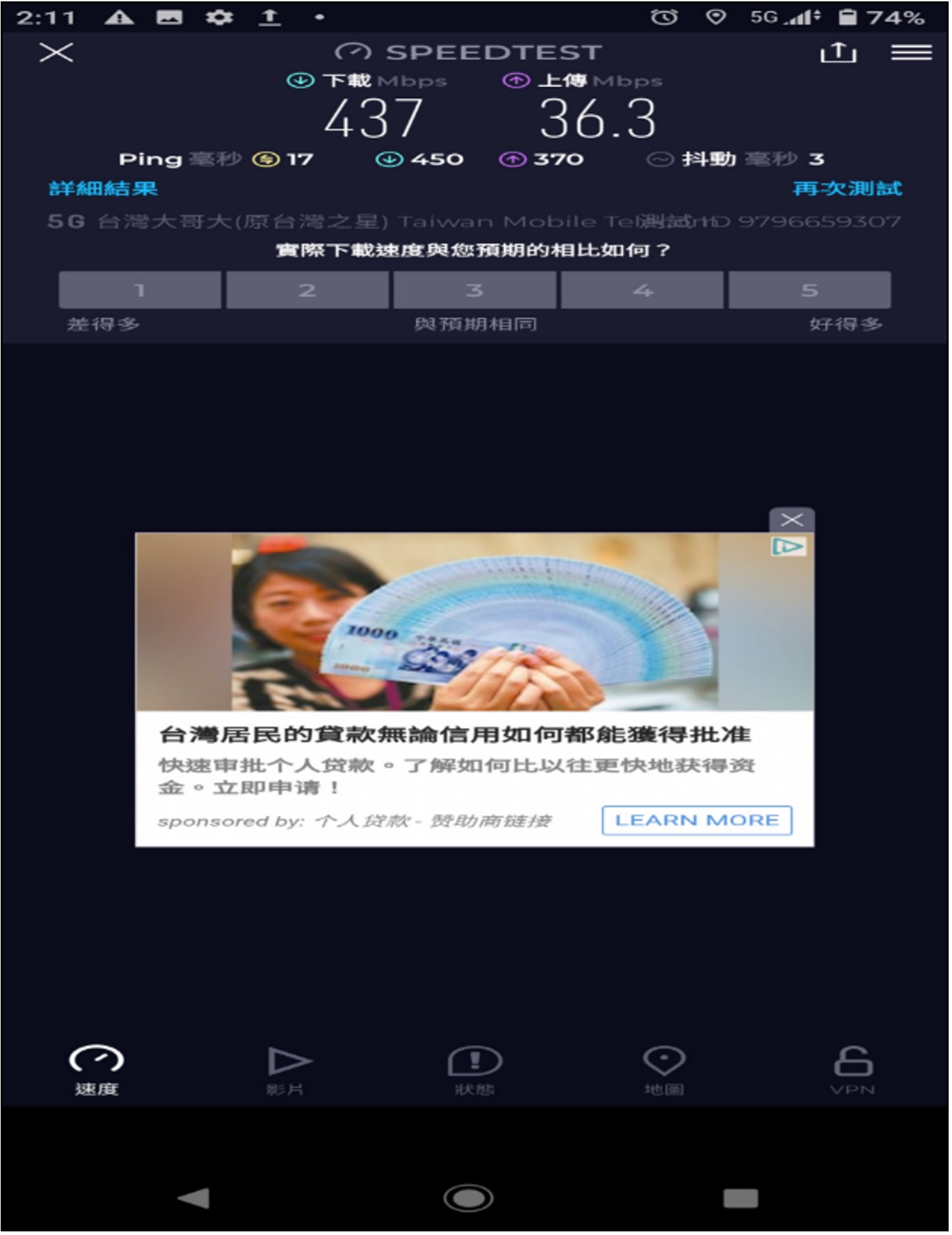Rate download speed as 3 與預期相同
The height and width of the screenshot is (1235, 952).
[475, 290]
